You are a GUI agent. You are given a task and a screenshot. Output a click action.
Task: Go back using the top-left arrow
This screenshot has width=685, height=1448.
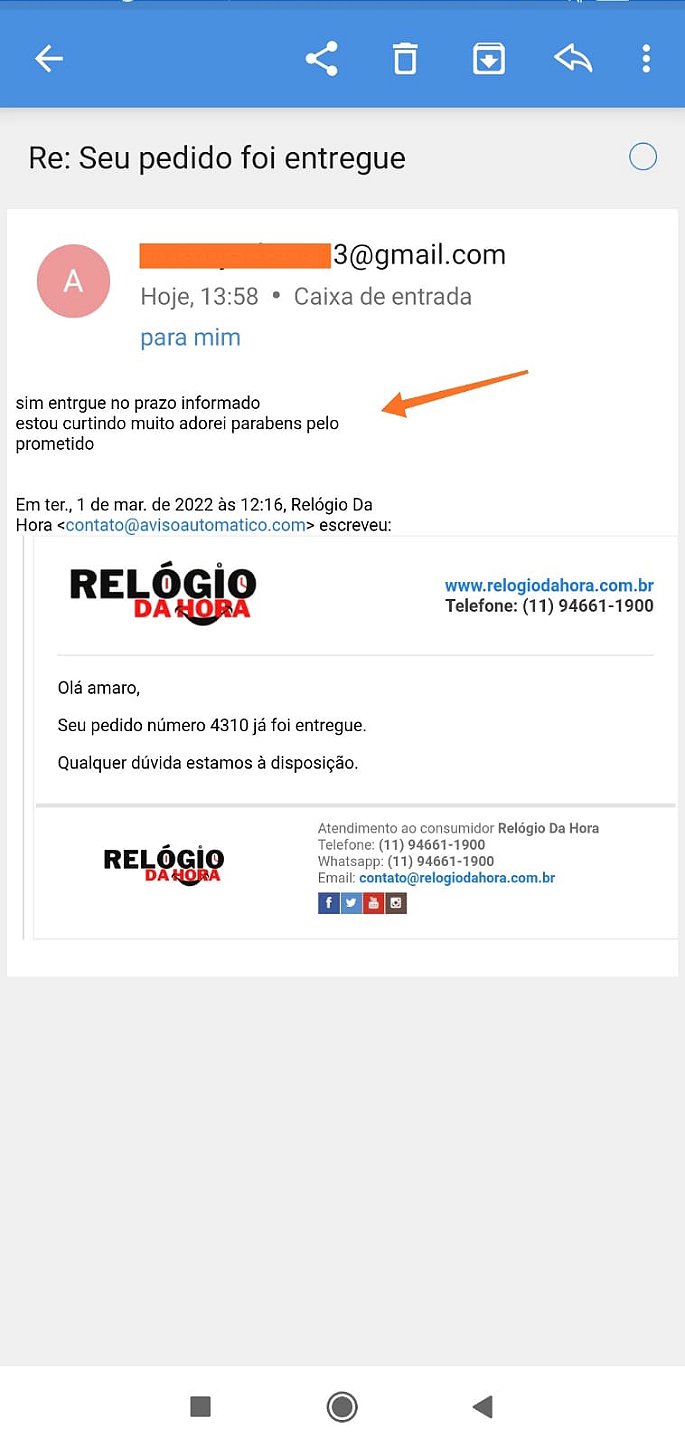49,59
